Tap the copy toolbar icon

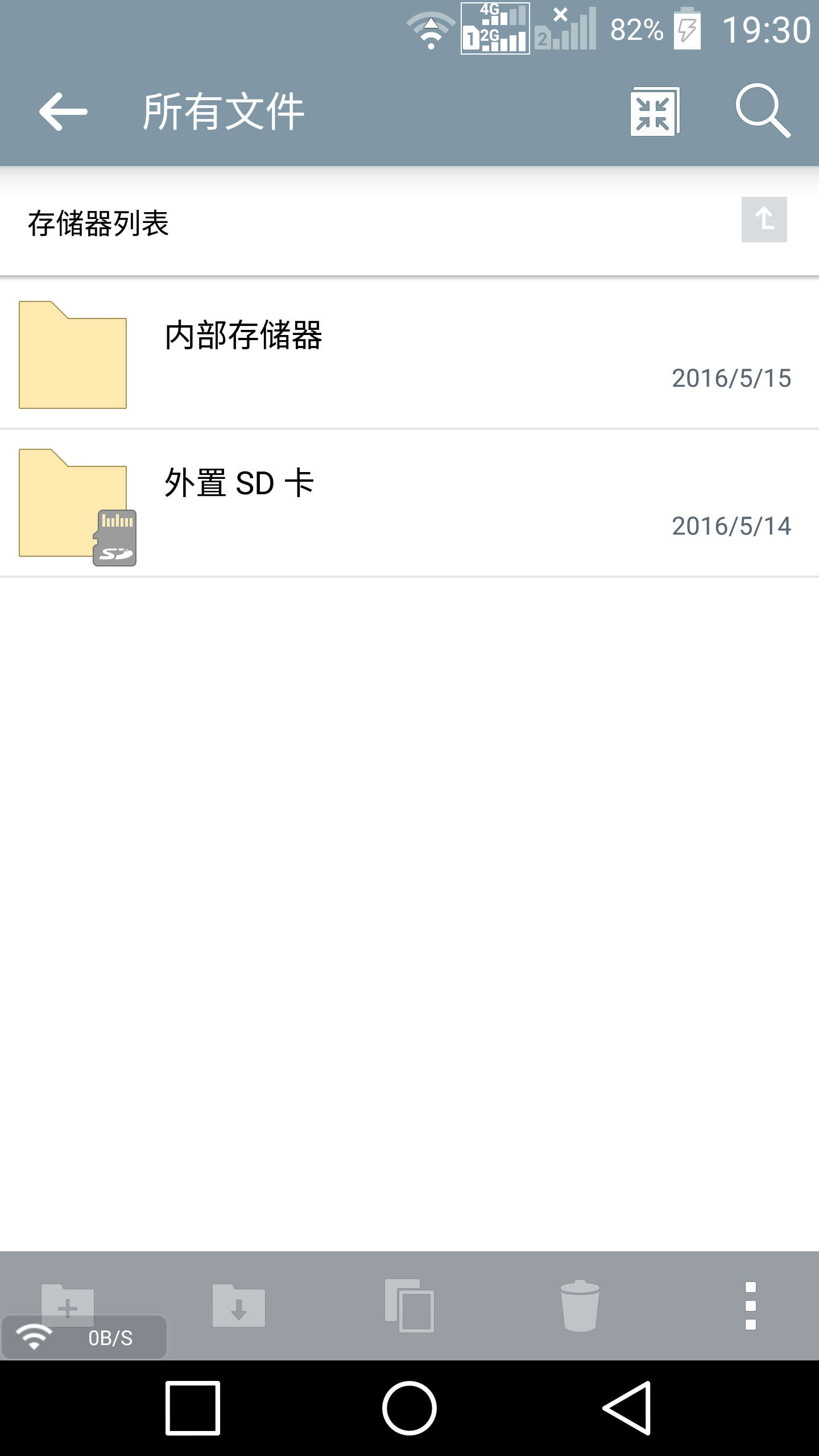(x=409, y=1305)
